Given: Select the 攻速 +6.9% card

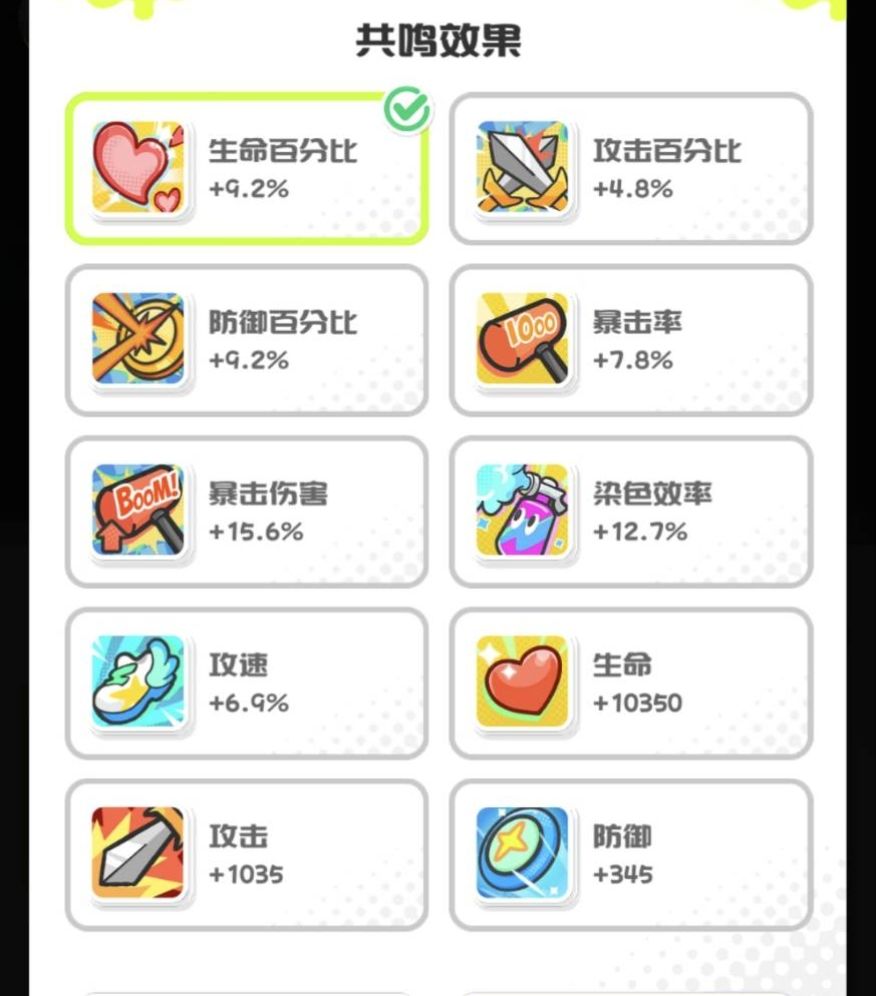Looking at the screenshot, I should [x=245, y=681].
